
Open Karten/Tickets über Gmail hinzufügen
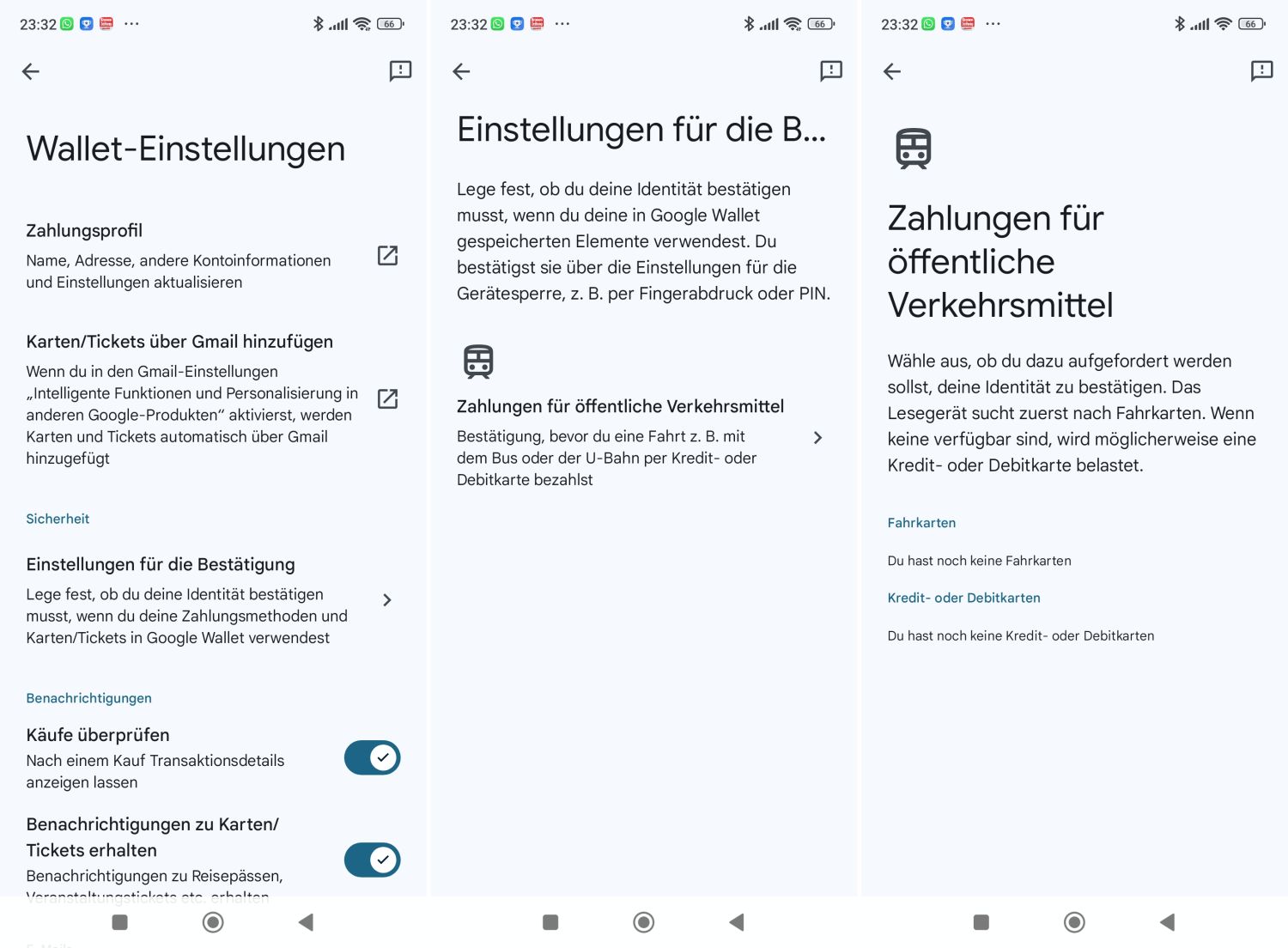(x=387, y=398)
